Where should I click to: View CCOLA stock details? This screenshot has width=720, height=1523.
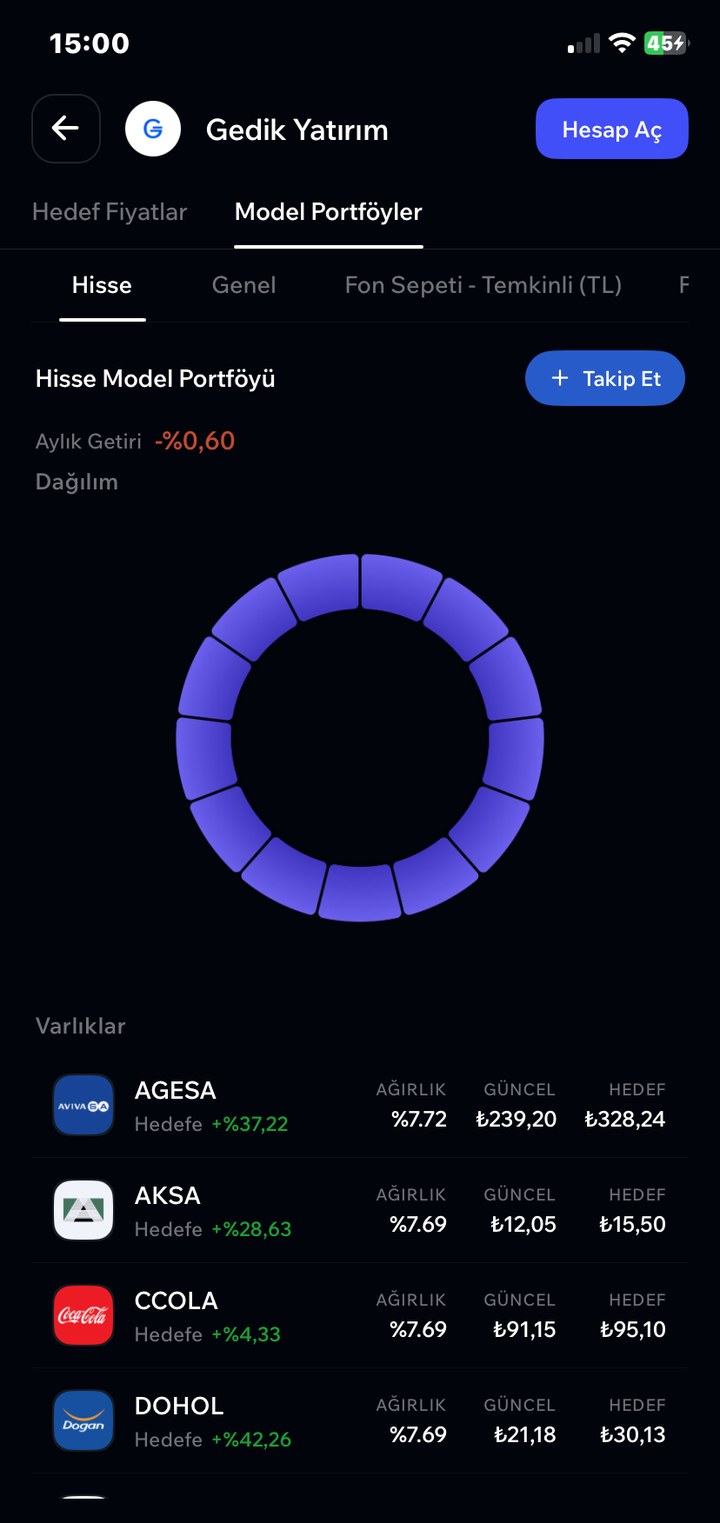360,1315
